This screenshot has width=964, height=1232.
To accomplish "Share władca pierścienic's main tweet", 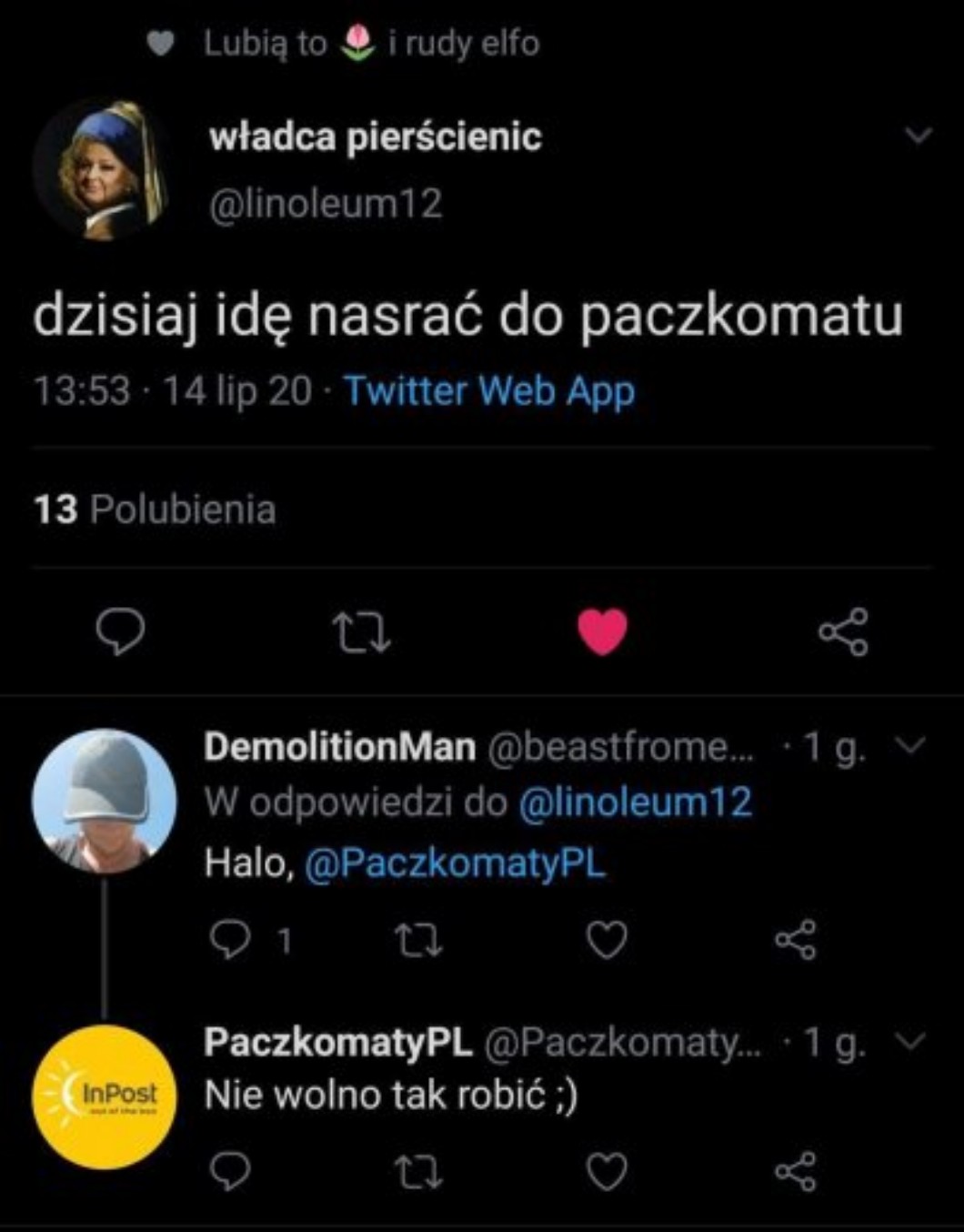I will (x=843, y=632).
